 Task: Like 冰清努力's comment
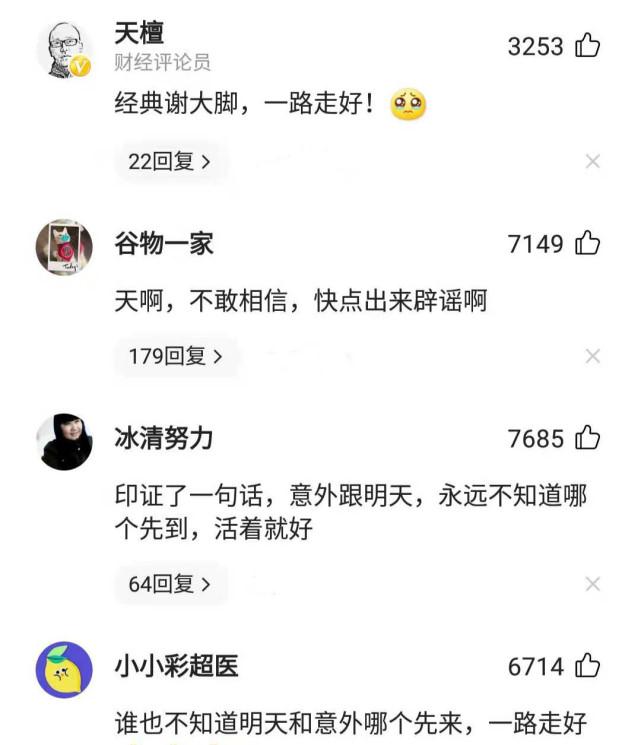coord(588,438)
